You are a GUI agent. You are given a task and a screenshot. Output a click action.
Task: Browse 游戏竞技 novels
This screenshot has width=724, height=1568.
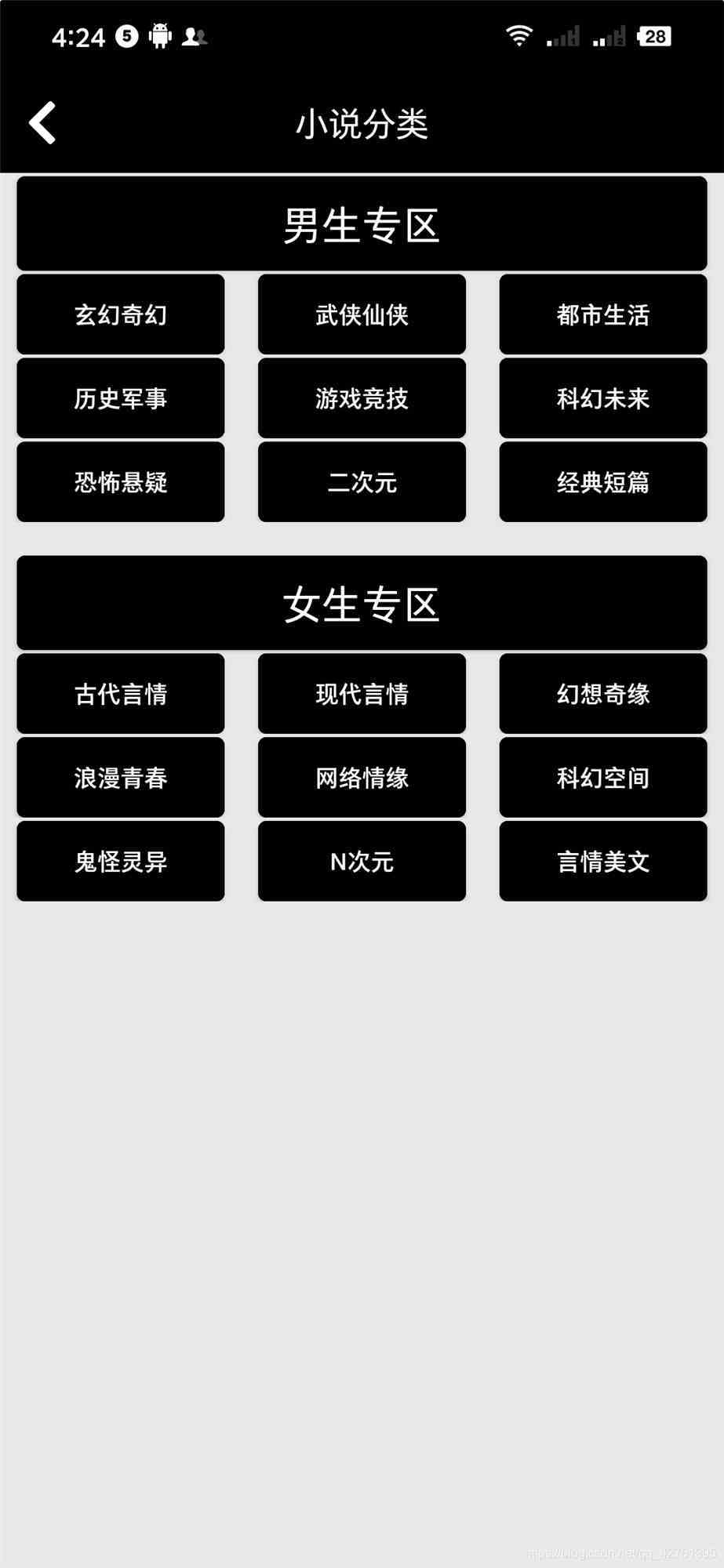point(362,398)
